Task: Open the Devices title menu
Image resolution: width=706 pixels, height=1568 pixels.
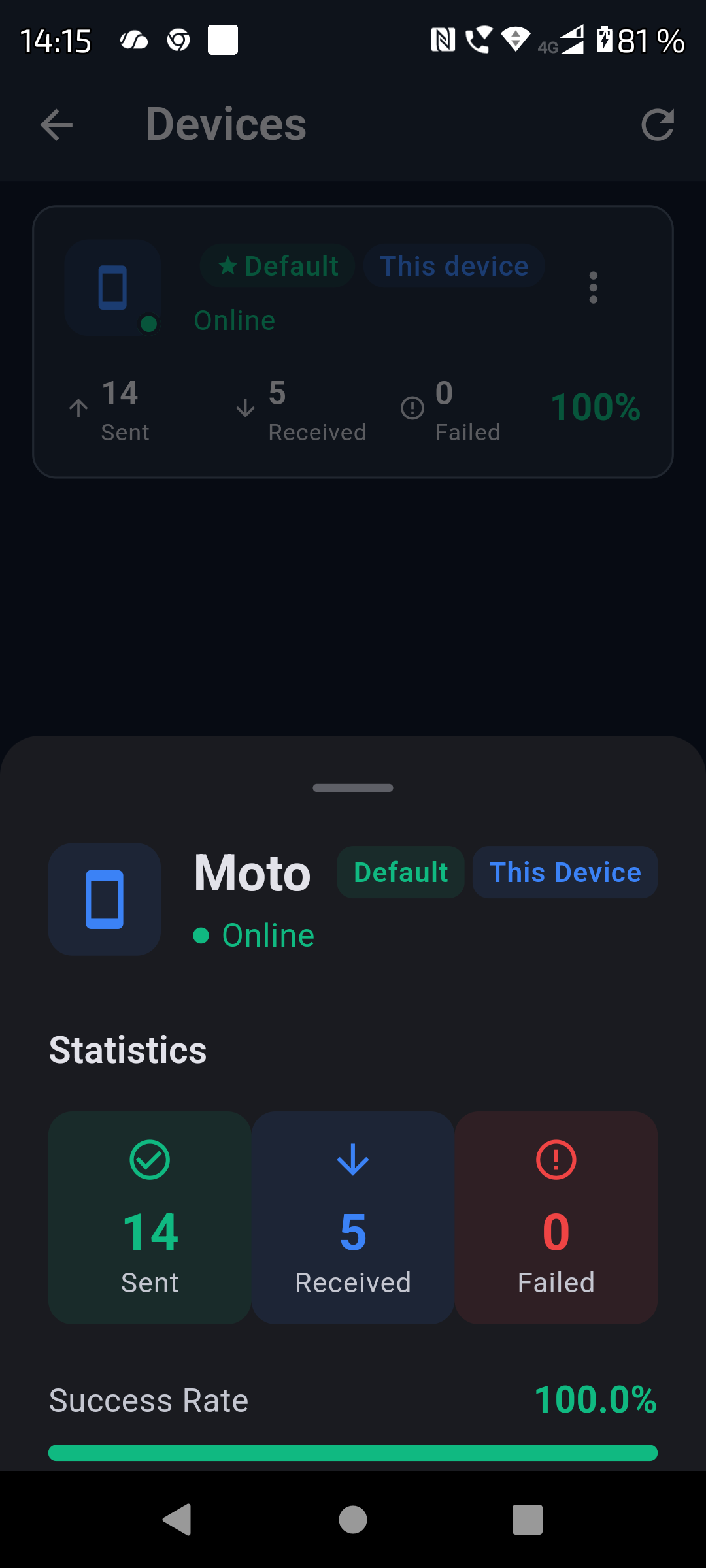Action: [226, 124]
